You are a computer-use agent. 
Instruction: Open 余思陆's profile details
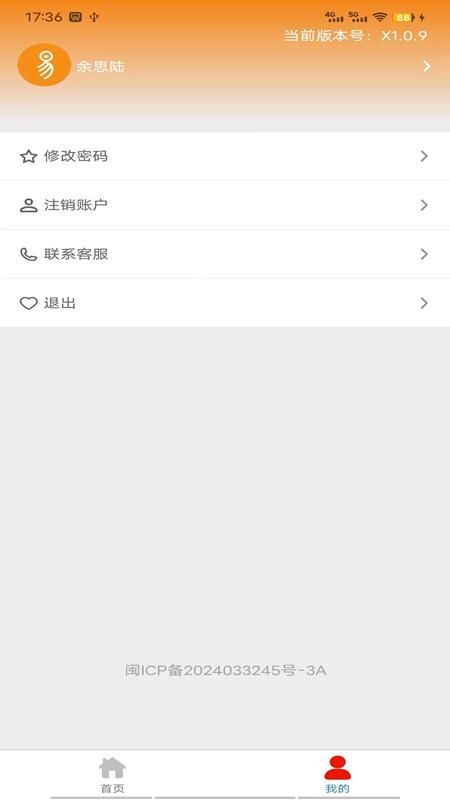(x=225, y=66)
